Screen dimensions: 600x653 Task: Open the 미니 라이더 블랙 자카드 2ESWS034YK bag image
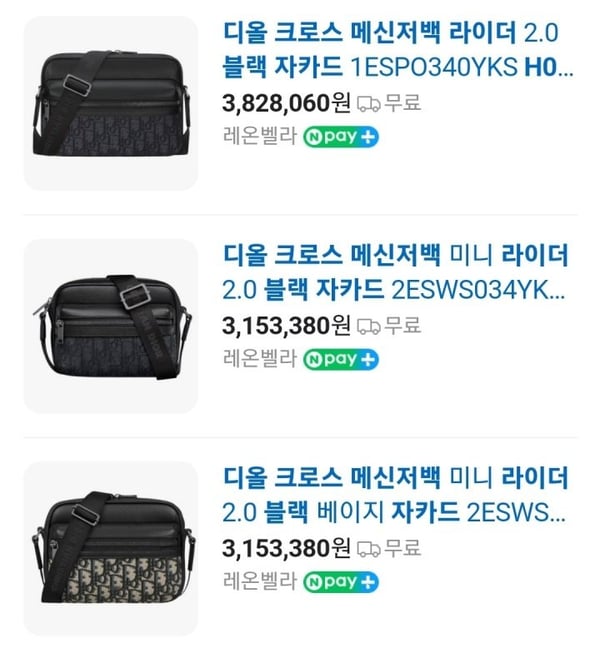pyautogui.click(x=110, y=326)
